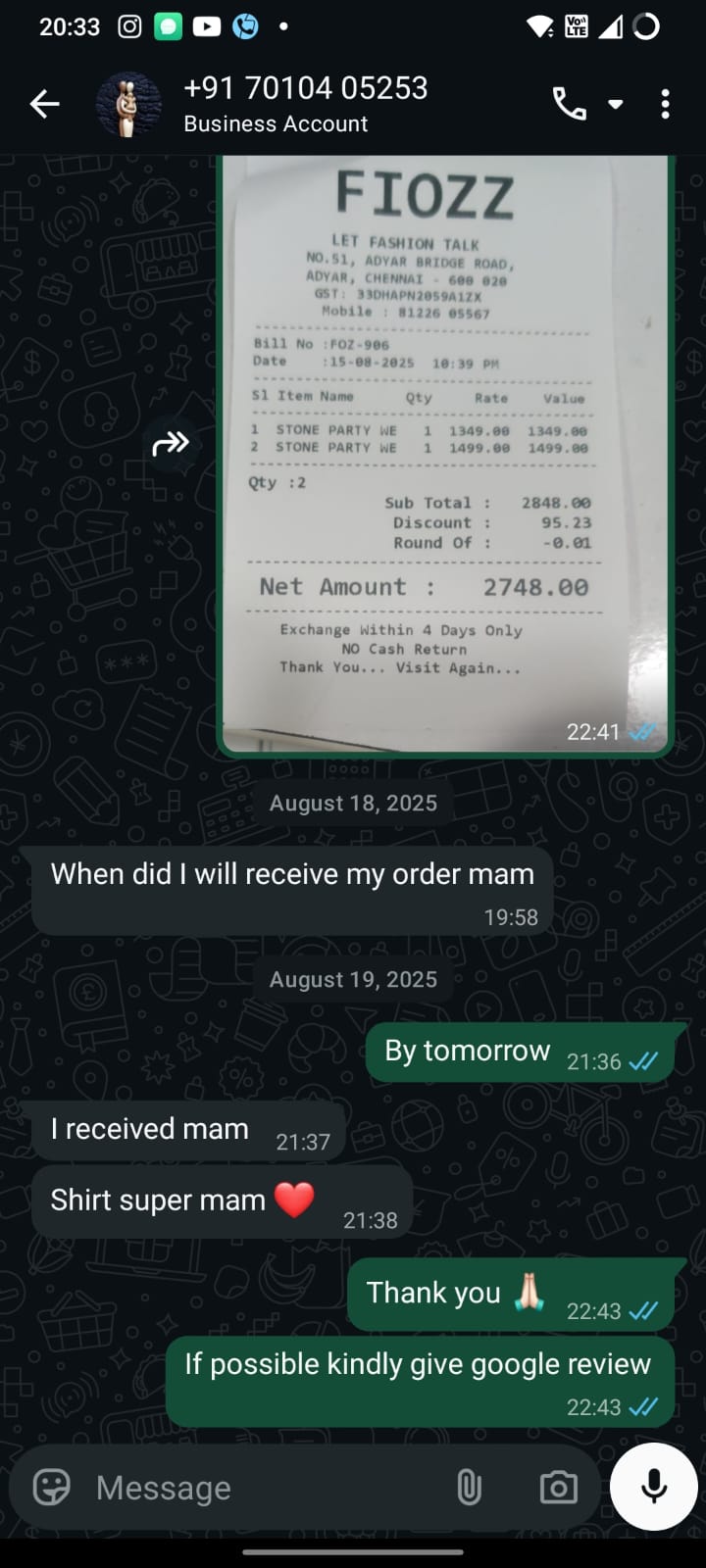Image resolution: width=706 pixels, height=1568 pixels.
Task: Open the emoji picker
Action: pos(51,1488)
